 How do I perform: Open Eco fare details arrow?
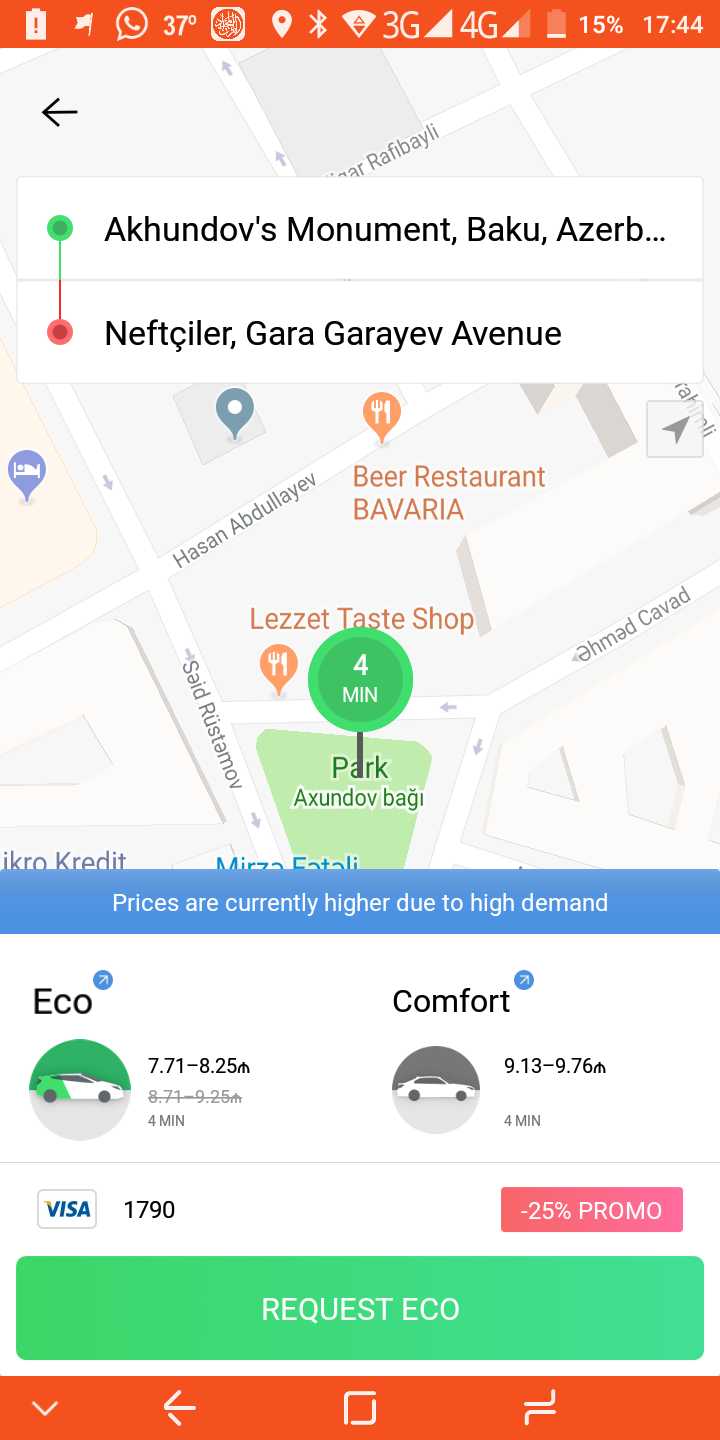click(x=102, y=980)
